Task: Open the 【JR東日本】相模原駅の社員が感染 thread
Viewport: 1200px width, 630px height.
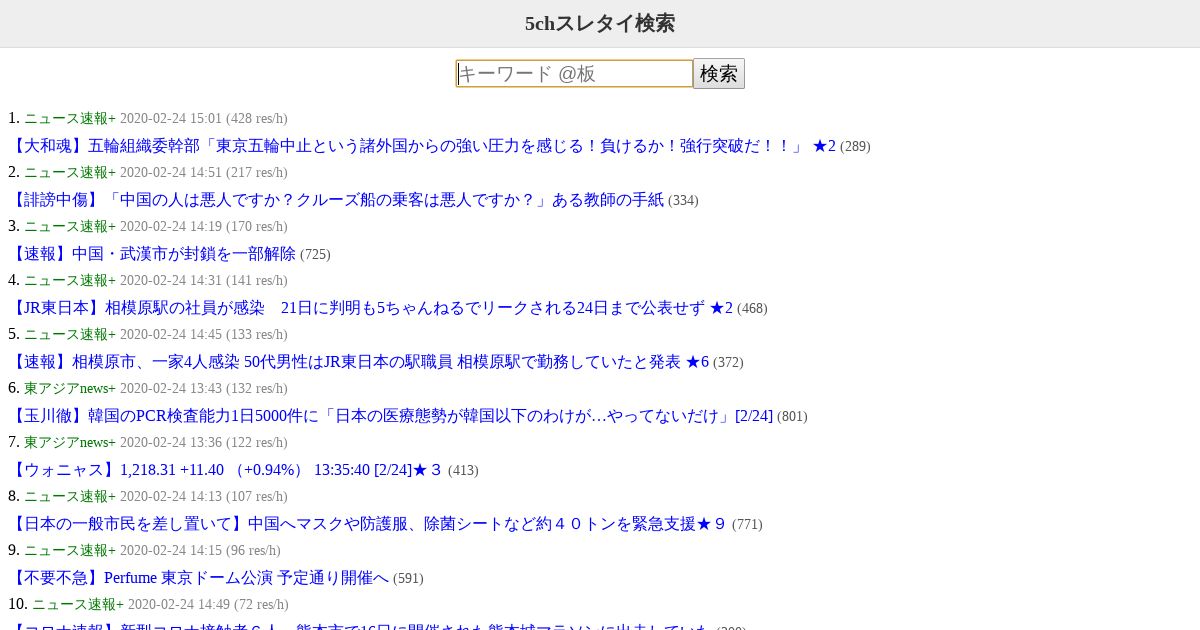Action: pos(370,308)
